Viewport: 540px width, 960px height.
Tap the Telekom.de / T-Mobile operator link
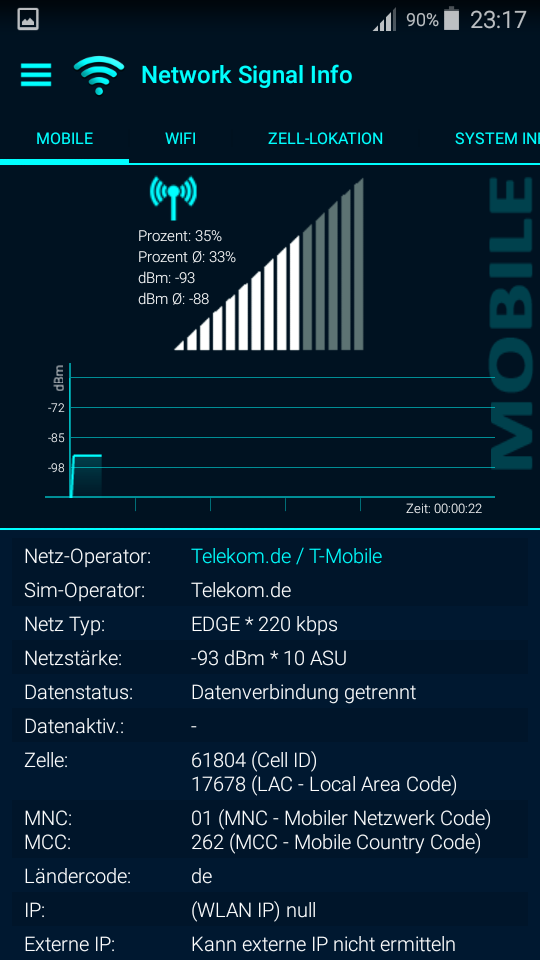coord(287,556)
